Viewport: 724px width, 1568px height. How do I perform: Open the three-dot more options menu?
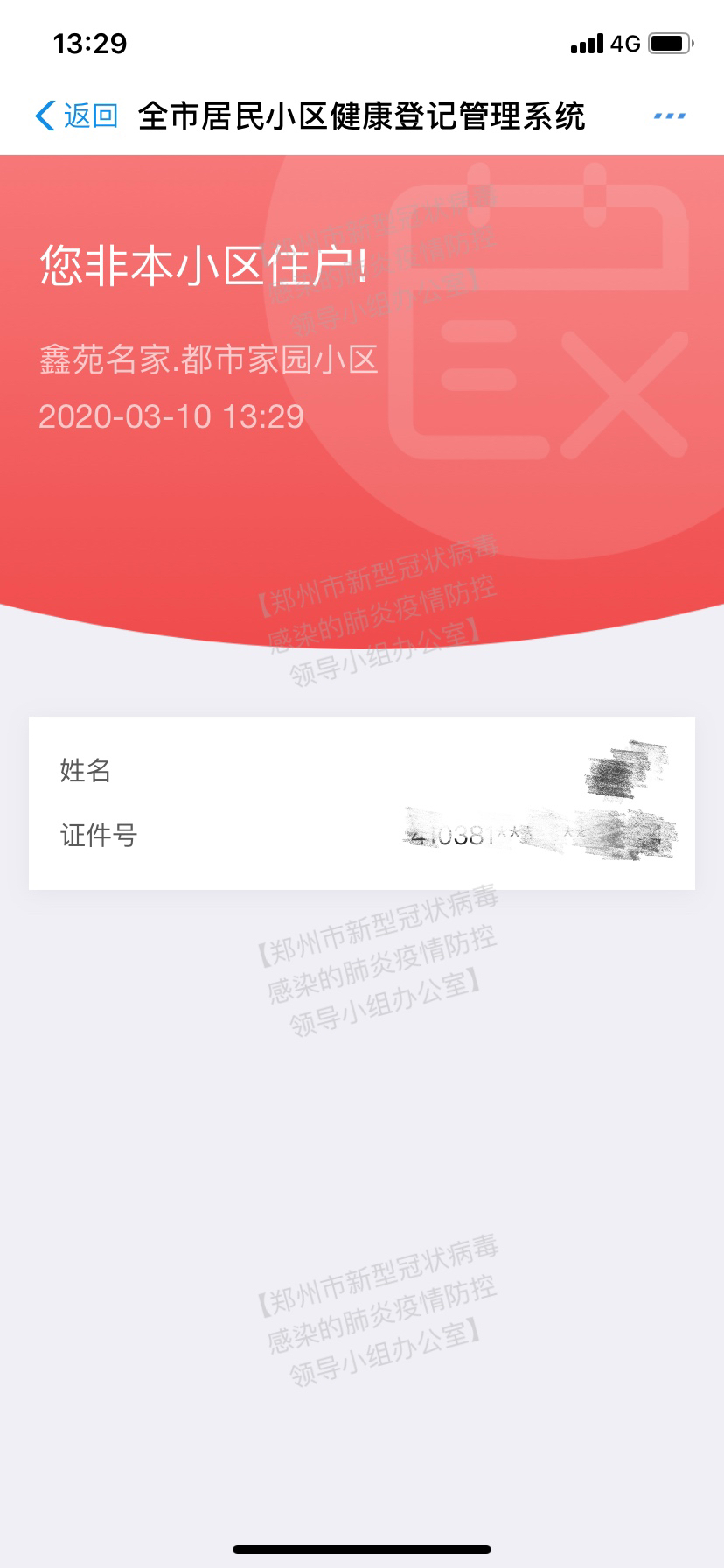coord(669,115)
